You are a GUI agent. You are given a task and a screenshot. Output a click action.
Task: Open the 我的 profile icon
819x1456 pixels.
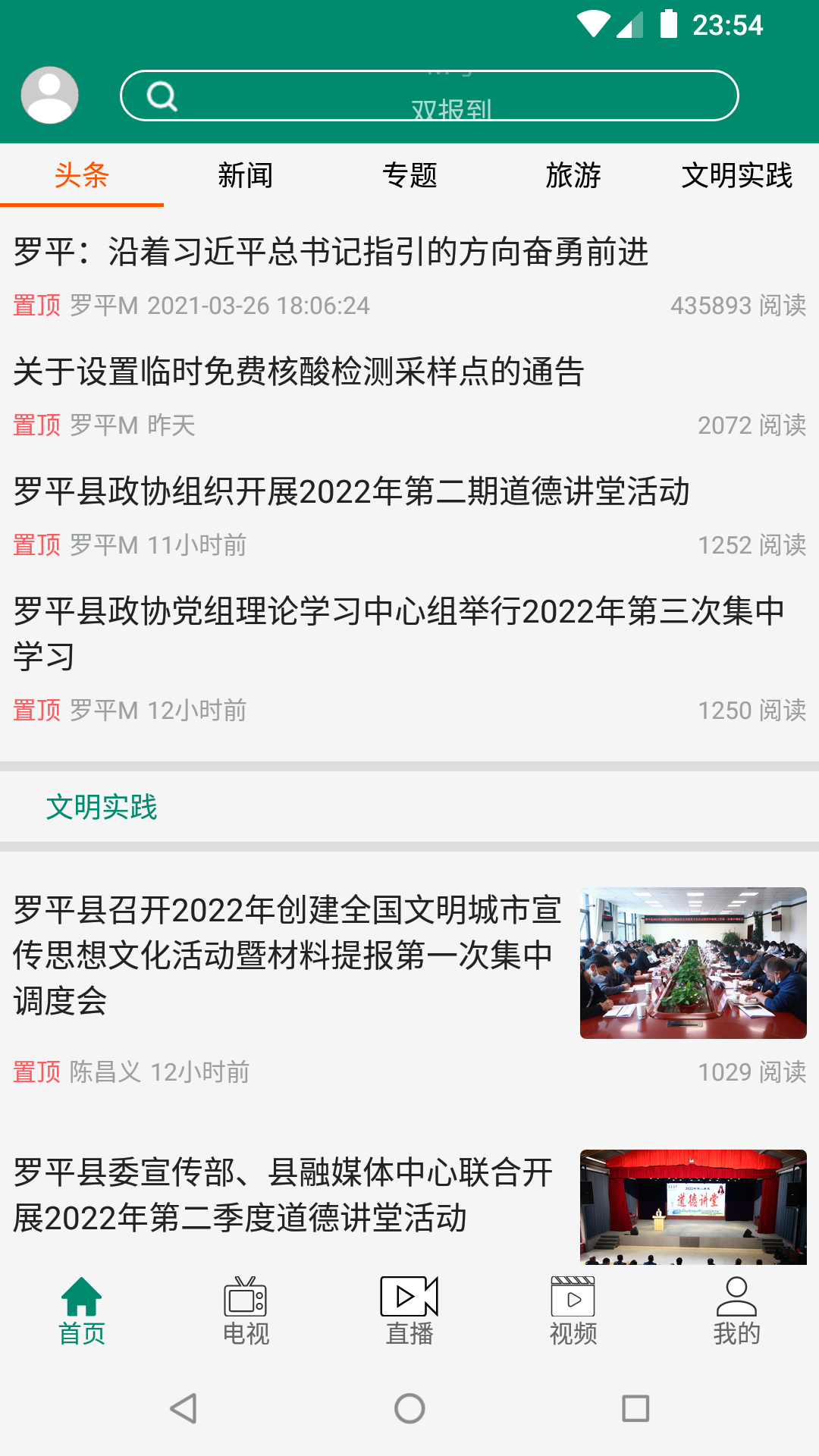click(736, 1308)
